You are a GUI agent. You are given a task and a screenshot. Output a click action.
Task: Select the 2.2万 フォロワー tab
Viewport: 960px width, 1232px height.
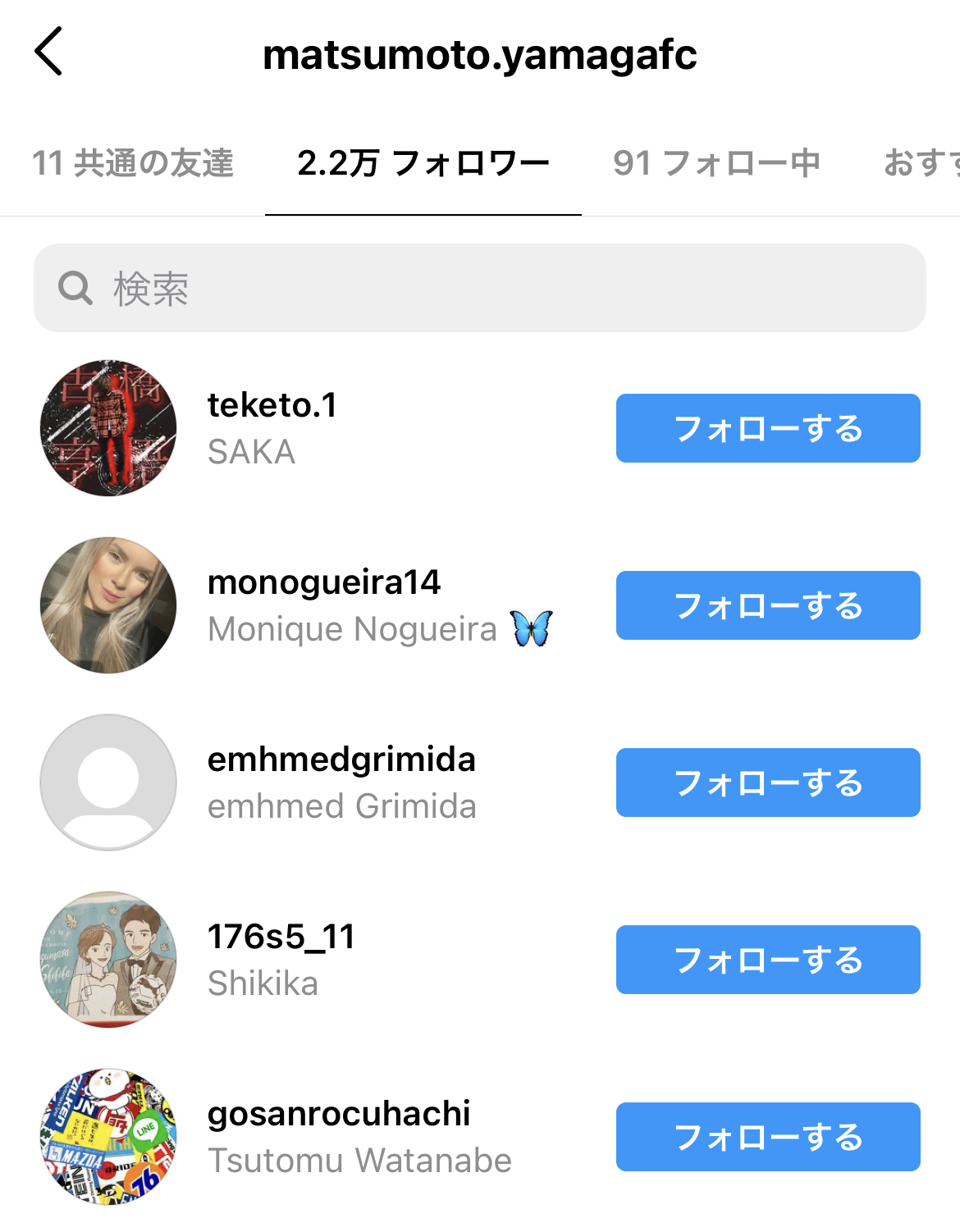pyautogui.click(x=423, y=163)
